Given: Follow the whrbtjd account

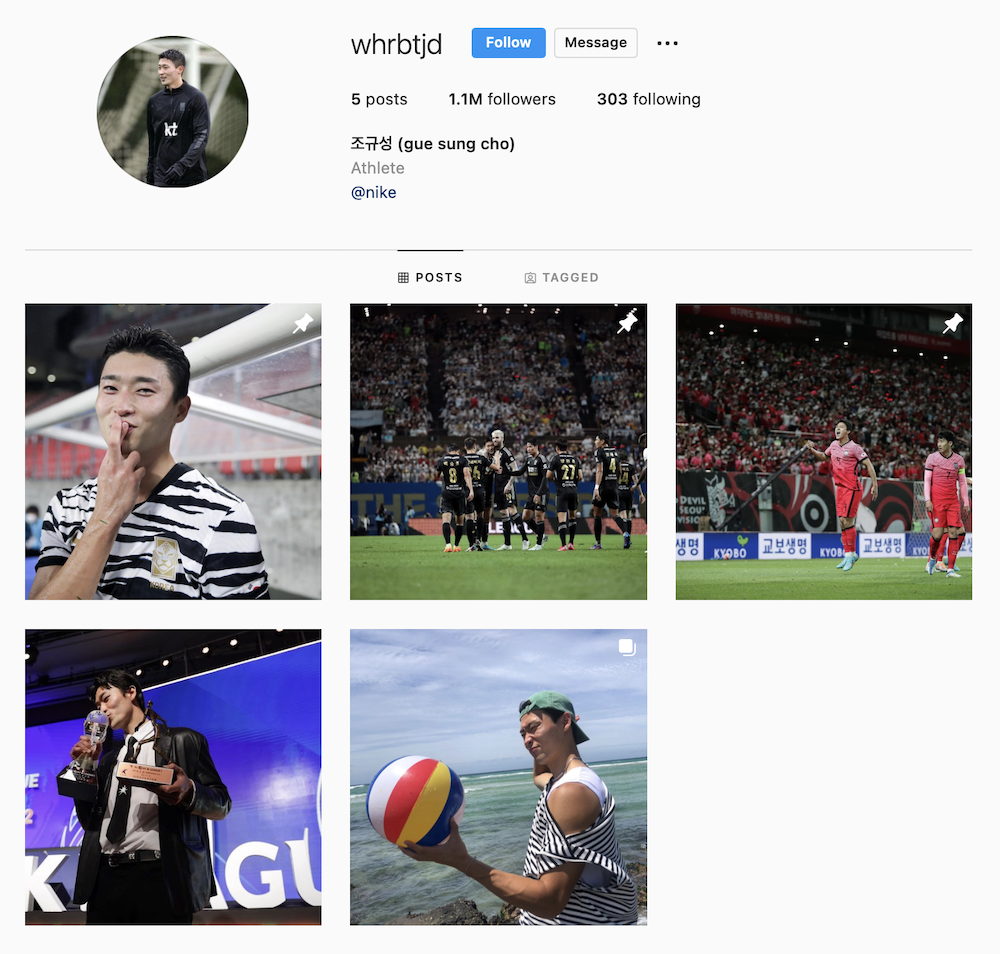Looking at the screenshot, I should 508,43.
